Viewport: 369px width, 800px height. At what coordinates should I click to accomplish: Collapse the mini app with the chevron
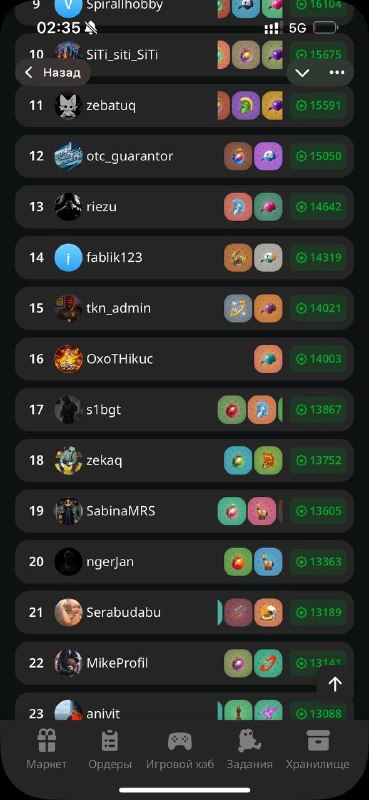303,72
